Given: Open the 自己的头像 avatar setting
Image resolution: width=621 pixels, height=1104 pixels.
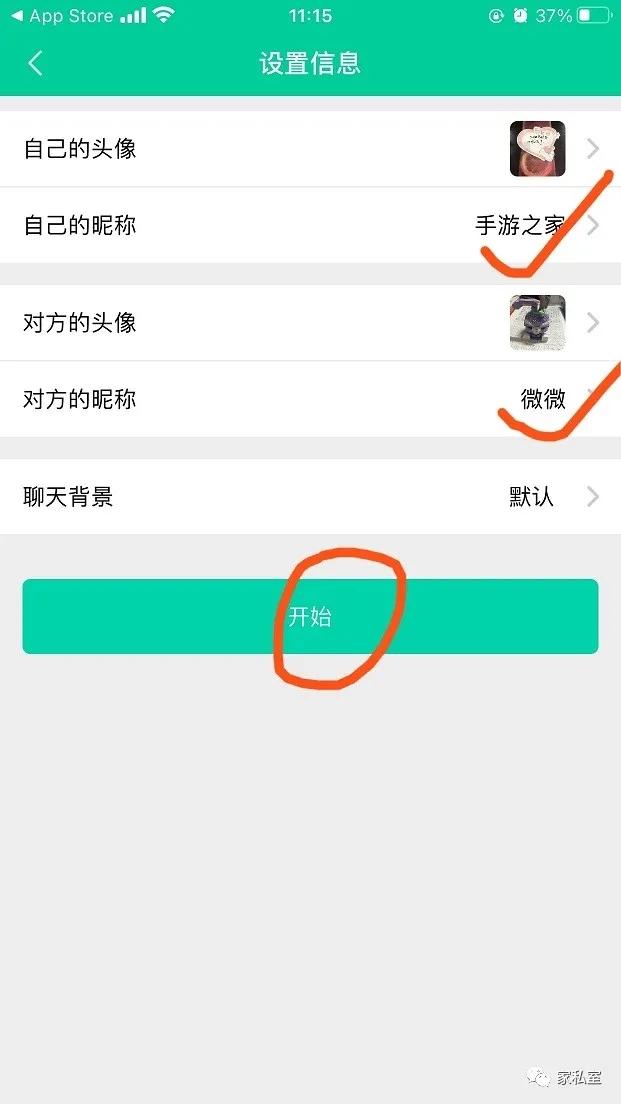Looking at the screenshot, I should [x=310, y=149].
